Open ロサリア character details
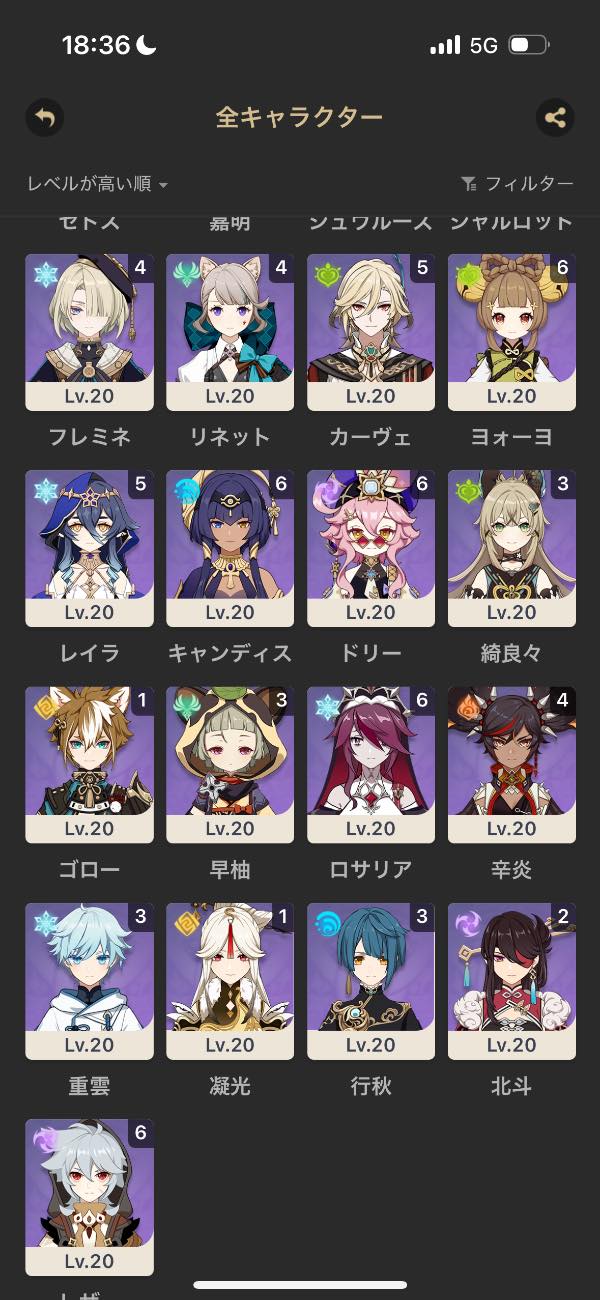This screenshot has width=600, height=1300. point(371,764)
